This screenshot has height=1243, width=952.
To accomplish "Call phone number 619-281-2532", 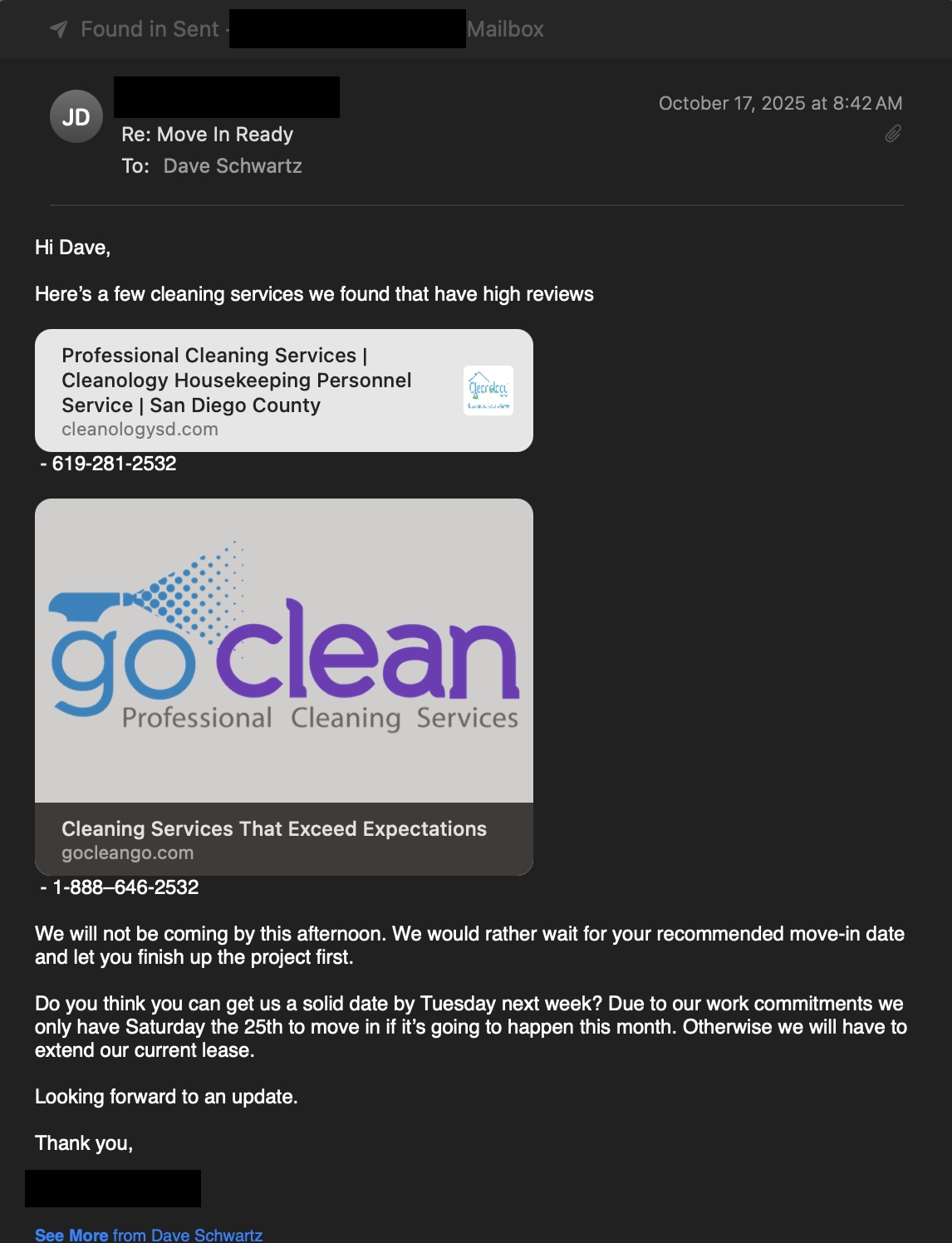I will pyautogui.click(x=114, y=464).
